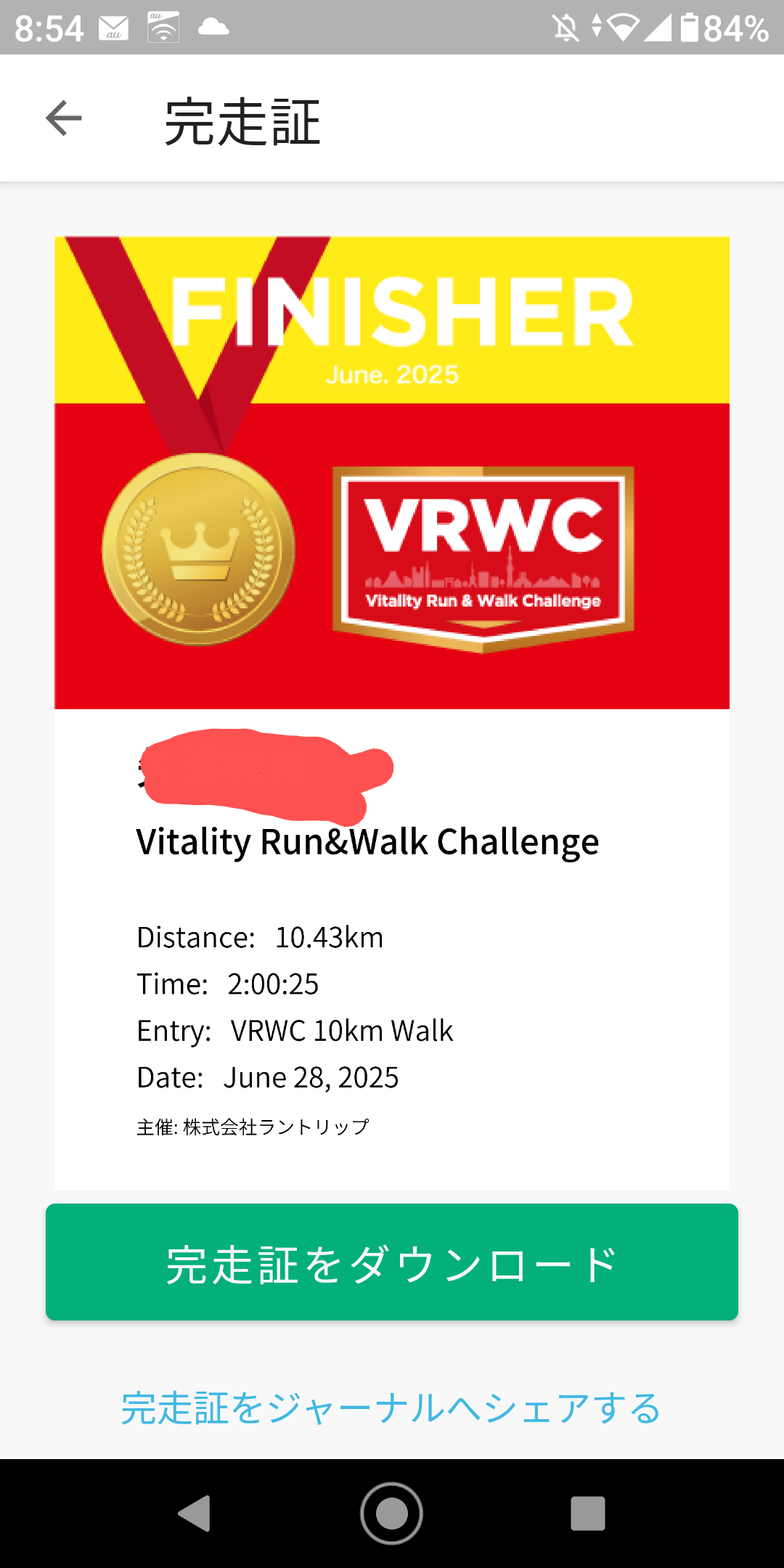Tap the green 完走証をダウンロード button
The width and height of the screenshot is (784, 1568).
(x=392, y=1262)
